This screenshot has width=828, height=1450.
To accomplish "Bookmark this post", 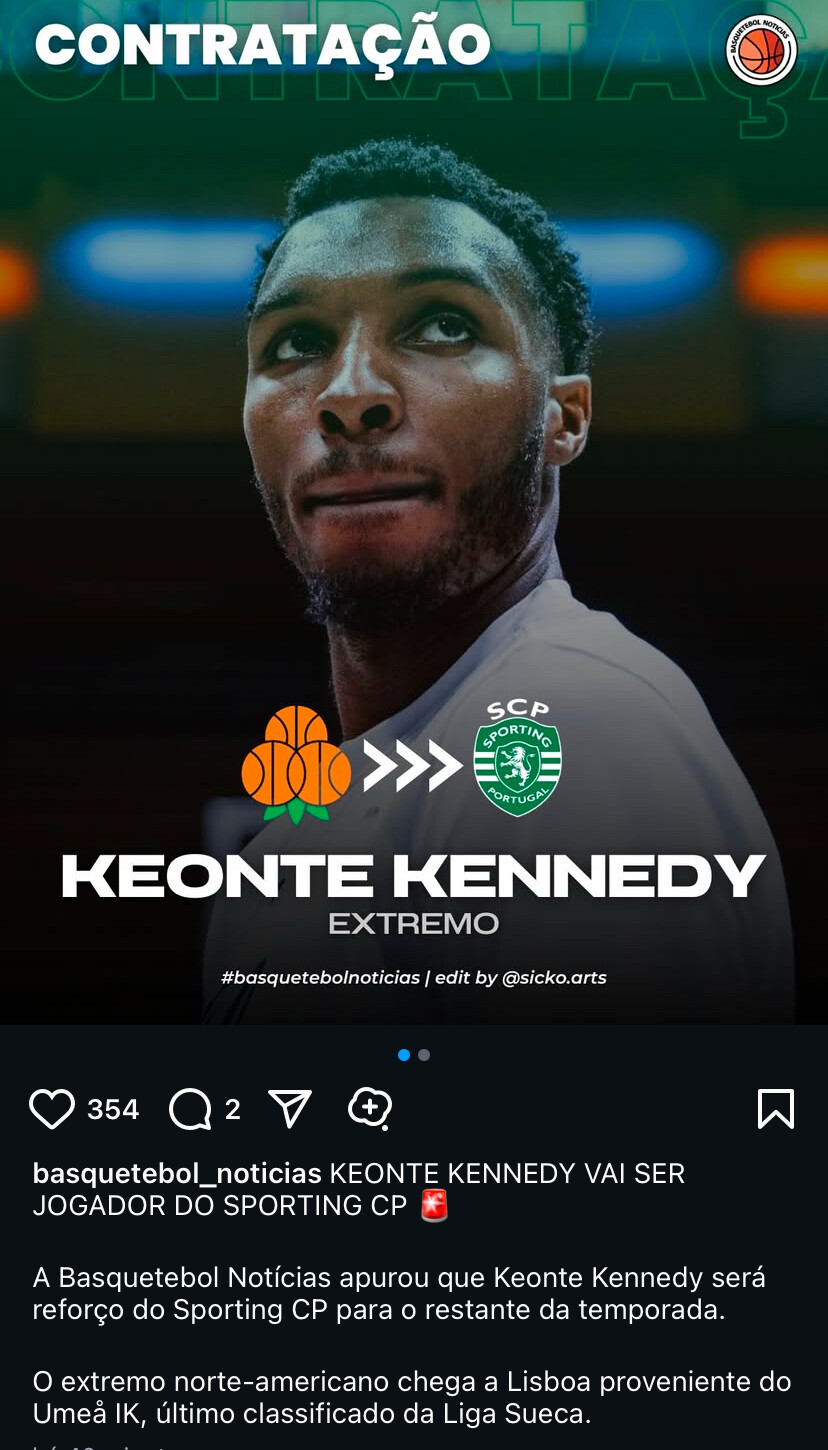I will 776,1109.
